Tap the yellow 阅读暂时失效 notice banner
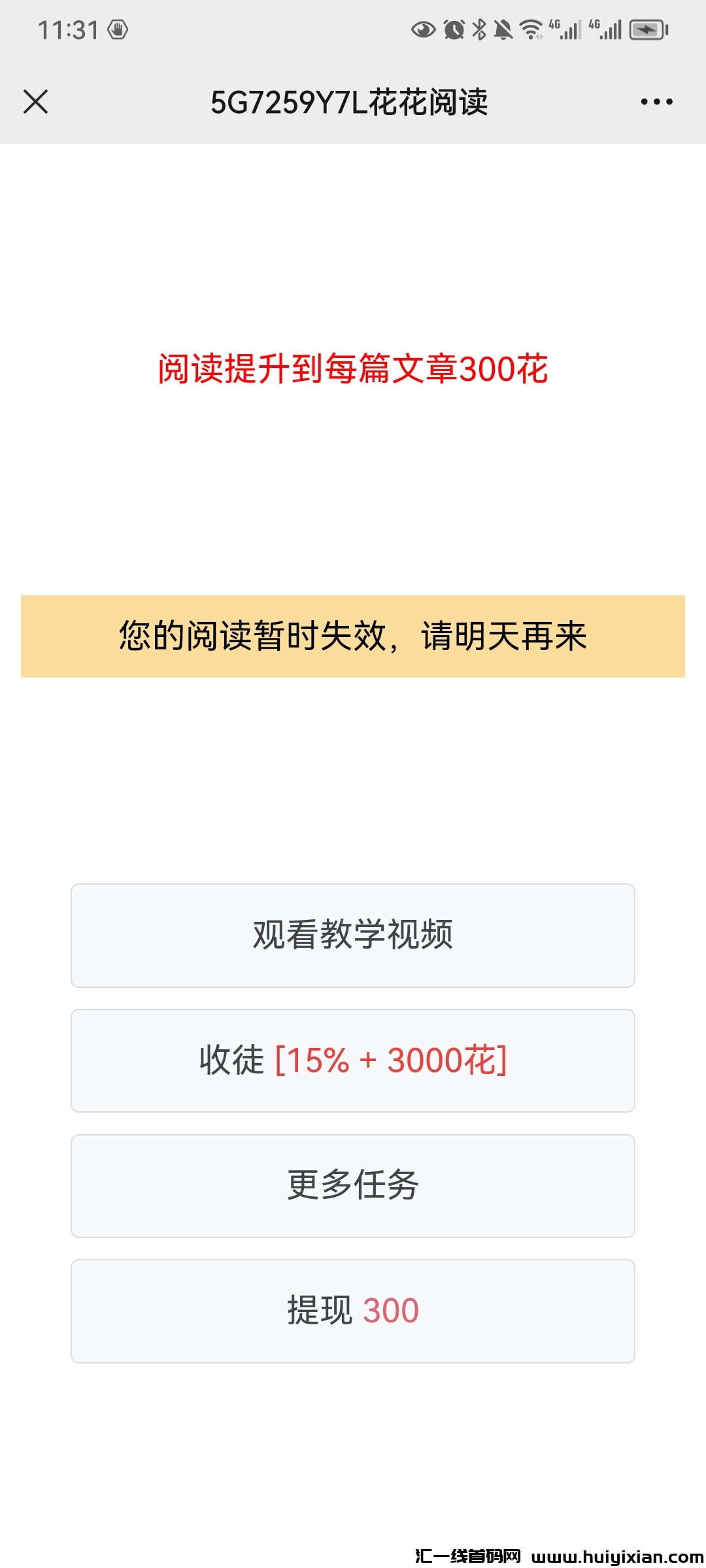Viewport: 706px width, 1568px height. click(x=353, y=636)
